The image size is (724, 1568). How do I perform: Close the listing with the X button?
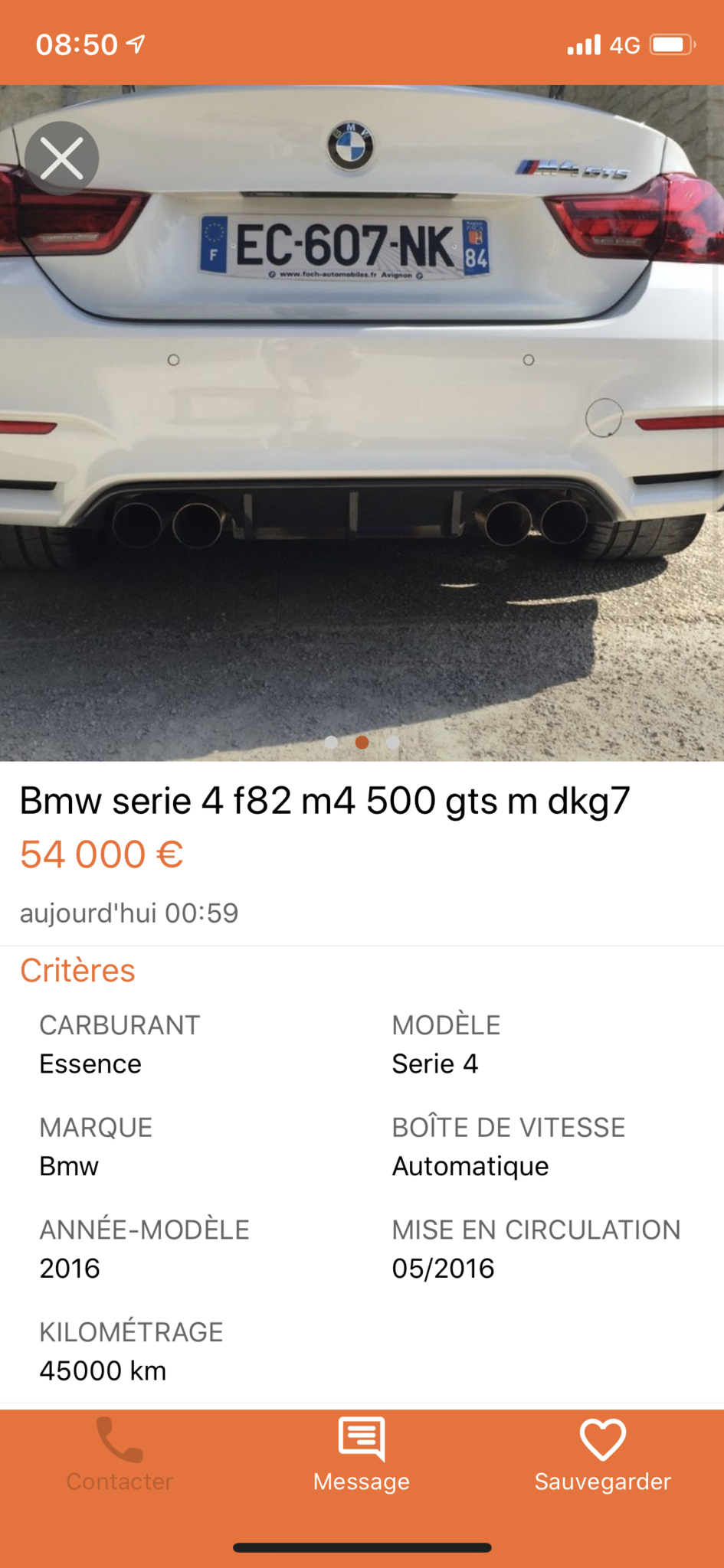point(62,158)
